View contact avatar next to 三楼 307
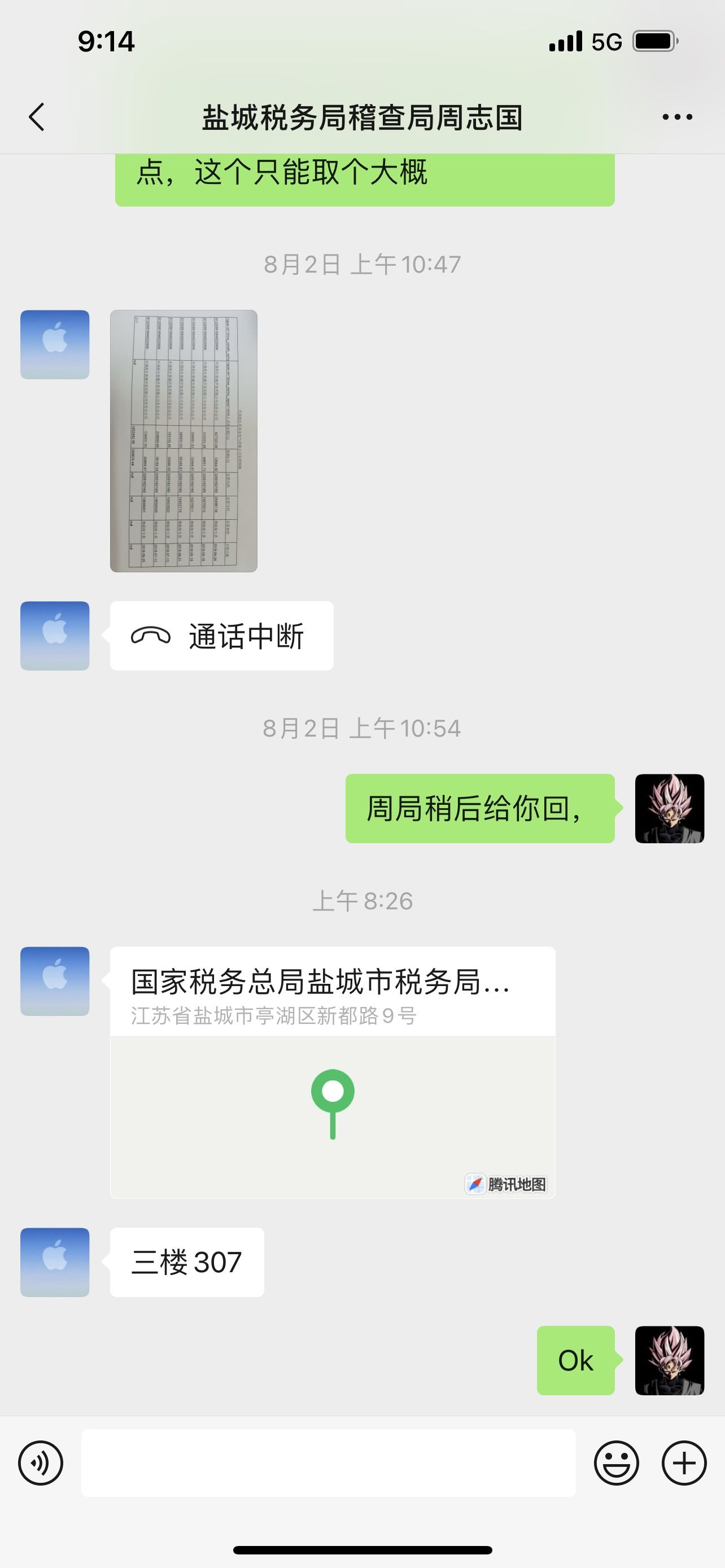 55,1262
